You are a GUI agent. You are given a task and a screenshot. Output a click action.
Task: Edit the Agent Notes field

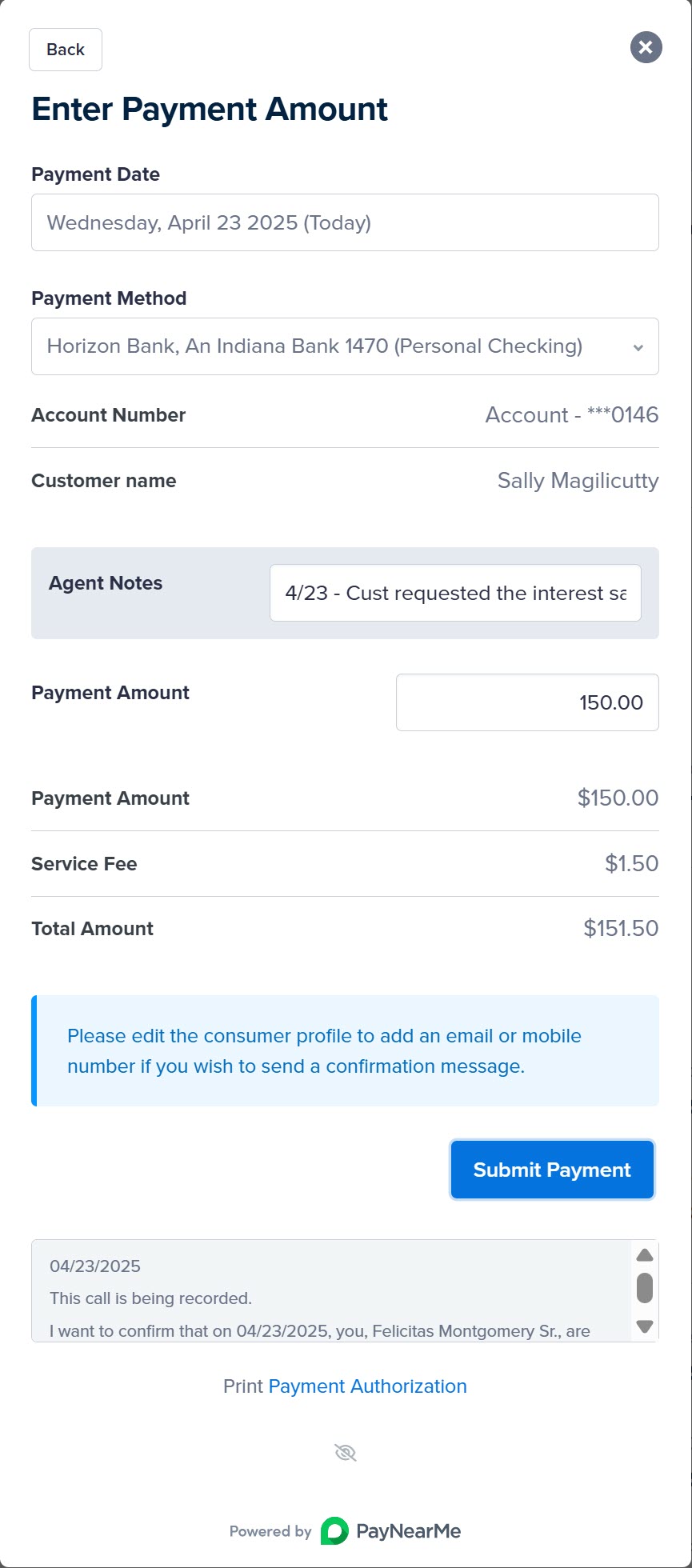(x=455, y=593)
